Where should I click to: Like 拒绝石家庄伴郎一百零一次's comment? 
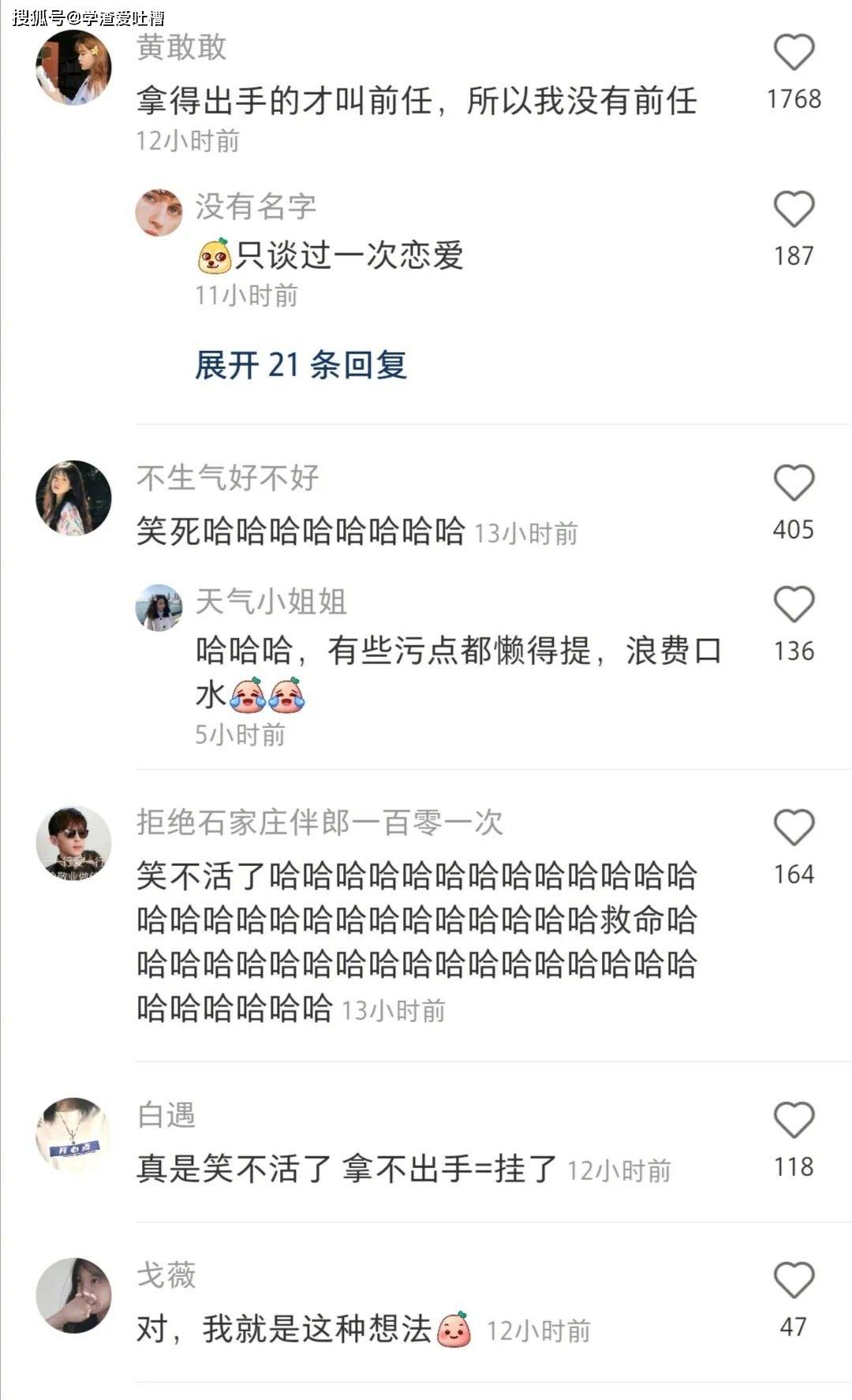794,828
